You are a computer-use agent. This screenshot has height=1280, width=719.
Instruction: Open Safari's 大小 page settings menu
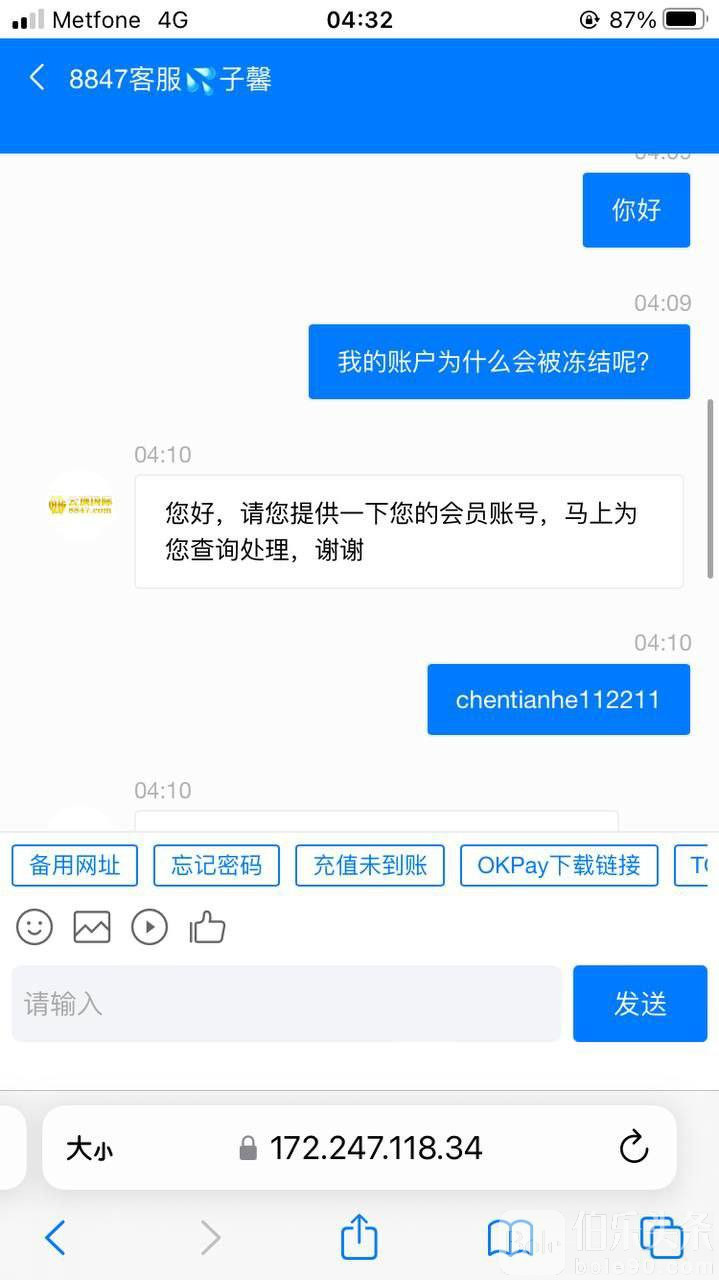89,1149
